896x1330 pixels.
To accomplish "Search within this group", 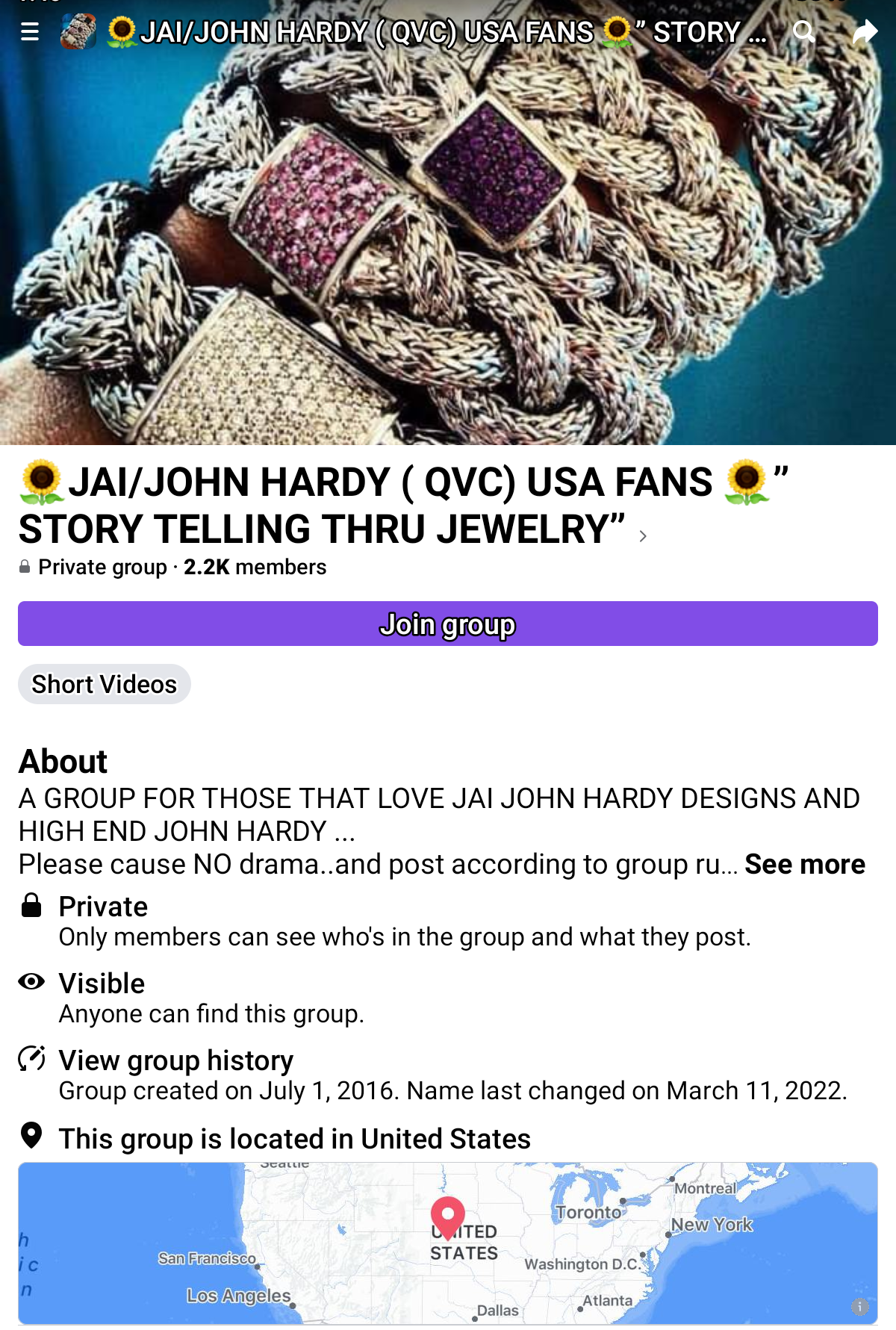I will pos(803,32).
